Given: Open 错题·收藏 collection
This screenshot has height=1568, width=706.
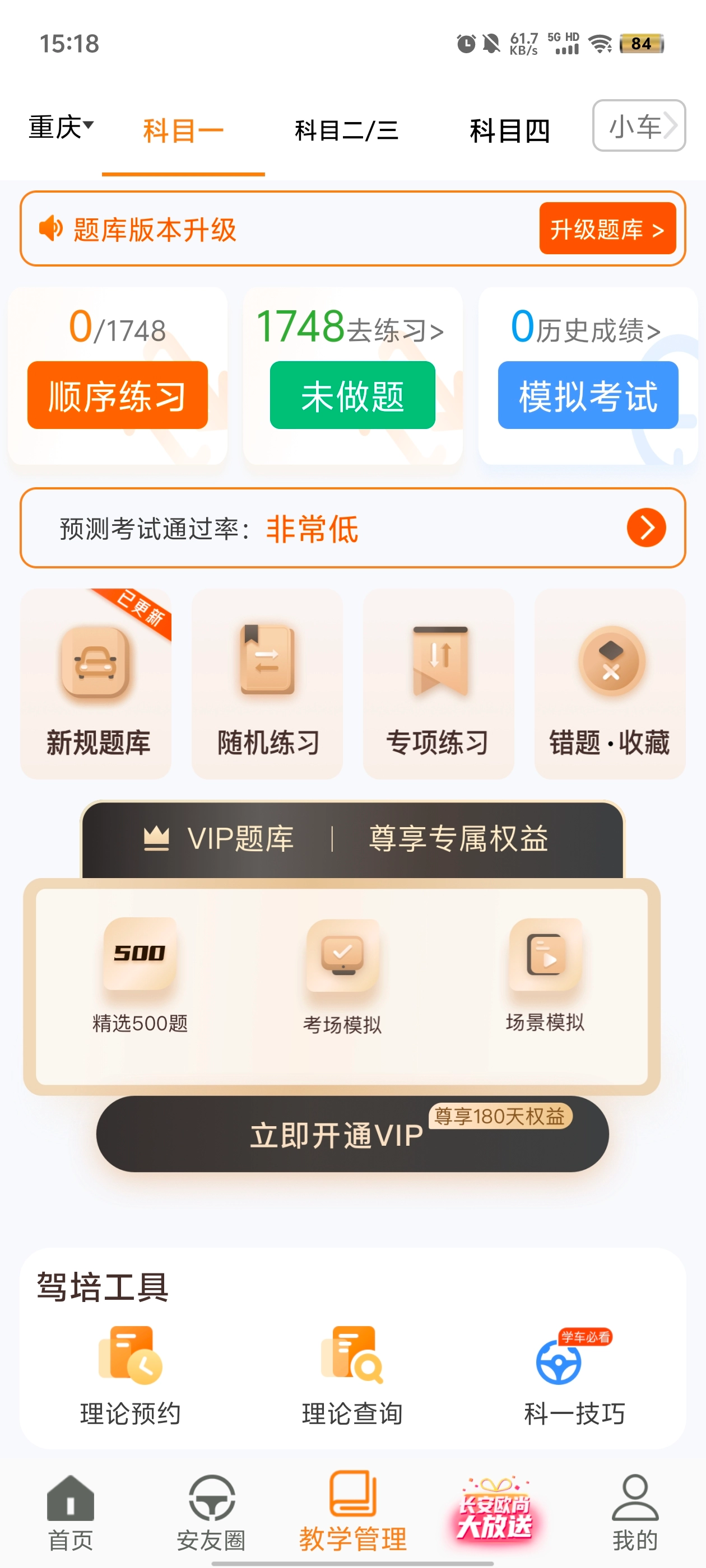Looking at the screenshot, I should [609, 683].
